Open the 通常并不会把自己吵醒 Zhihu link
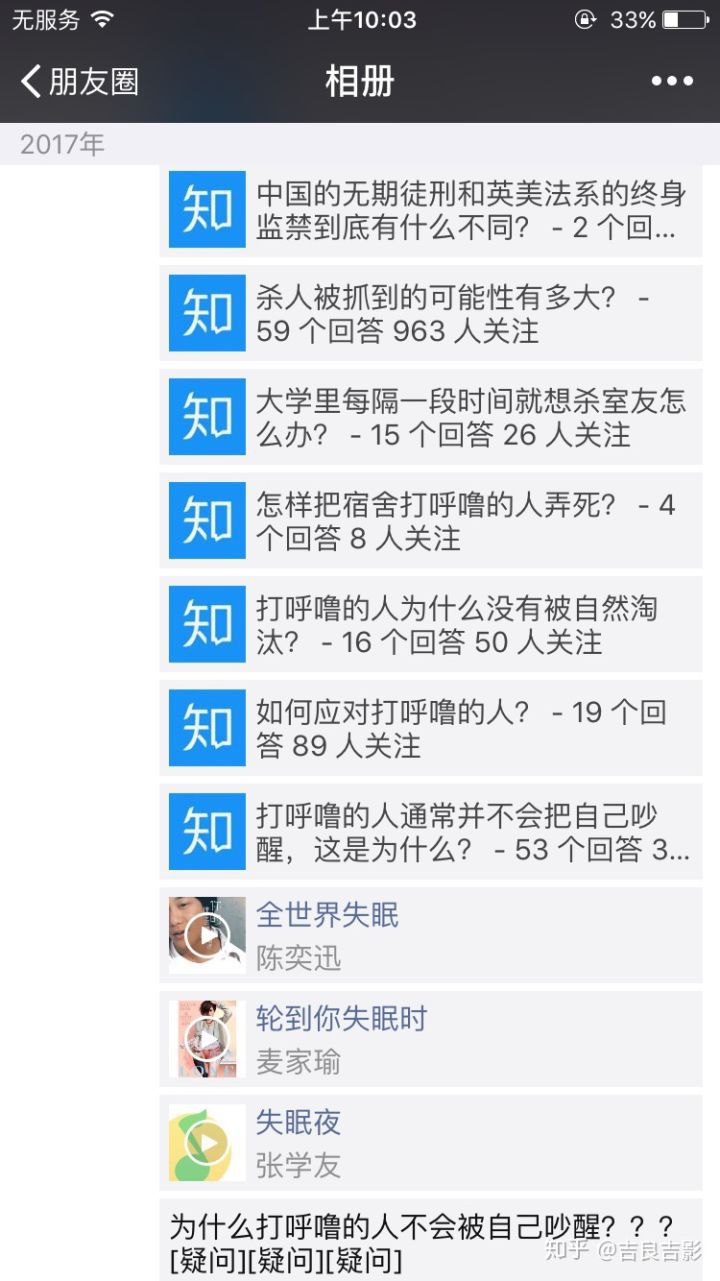 pos(430,832)
